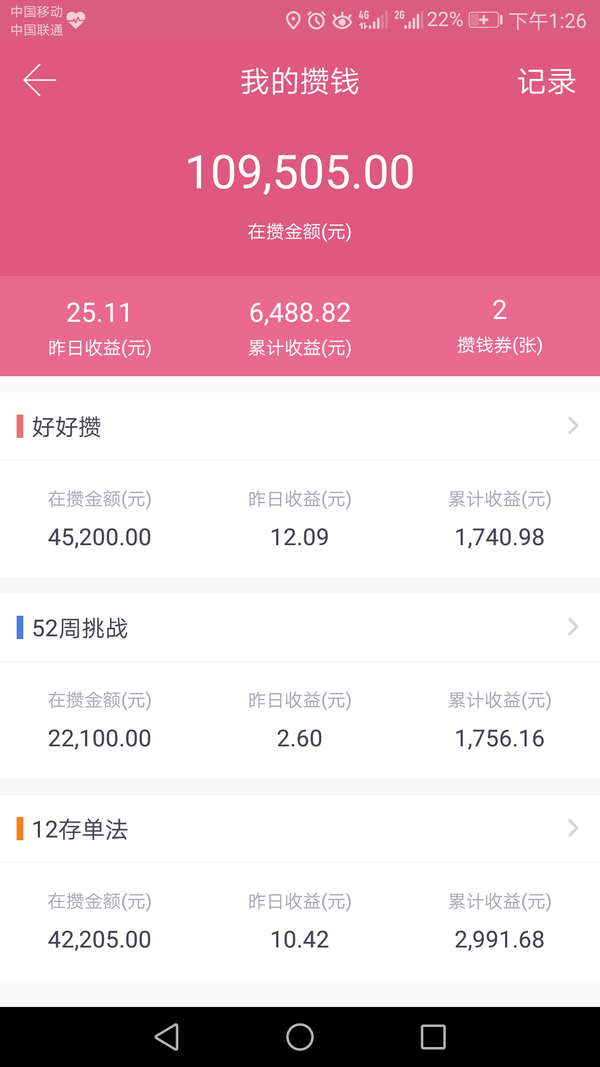Image resolution: width=600 pixels, height=1067 pixels.
Task: Open the 记录 records page
Action: pos(546,82)
